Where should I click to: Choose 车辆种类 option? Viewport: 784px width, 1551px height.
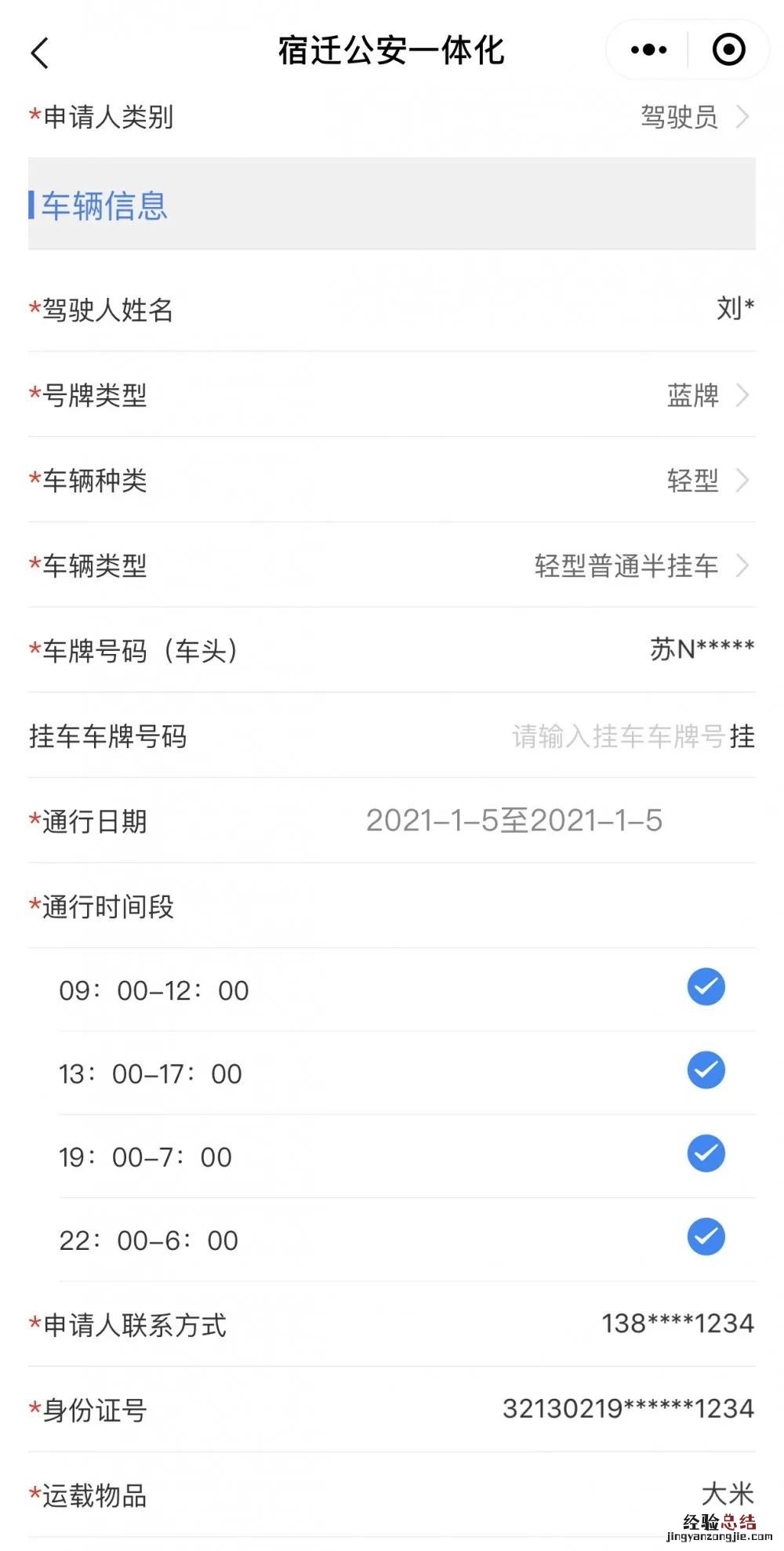[x=706, y=481]
